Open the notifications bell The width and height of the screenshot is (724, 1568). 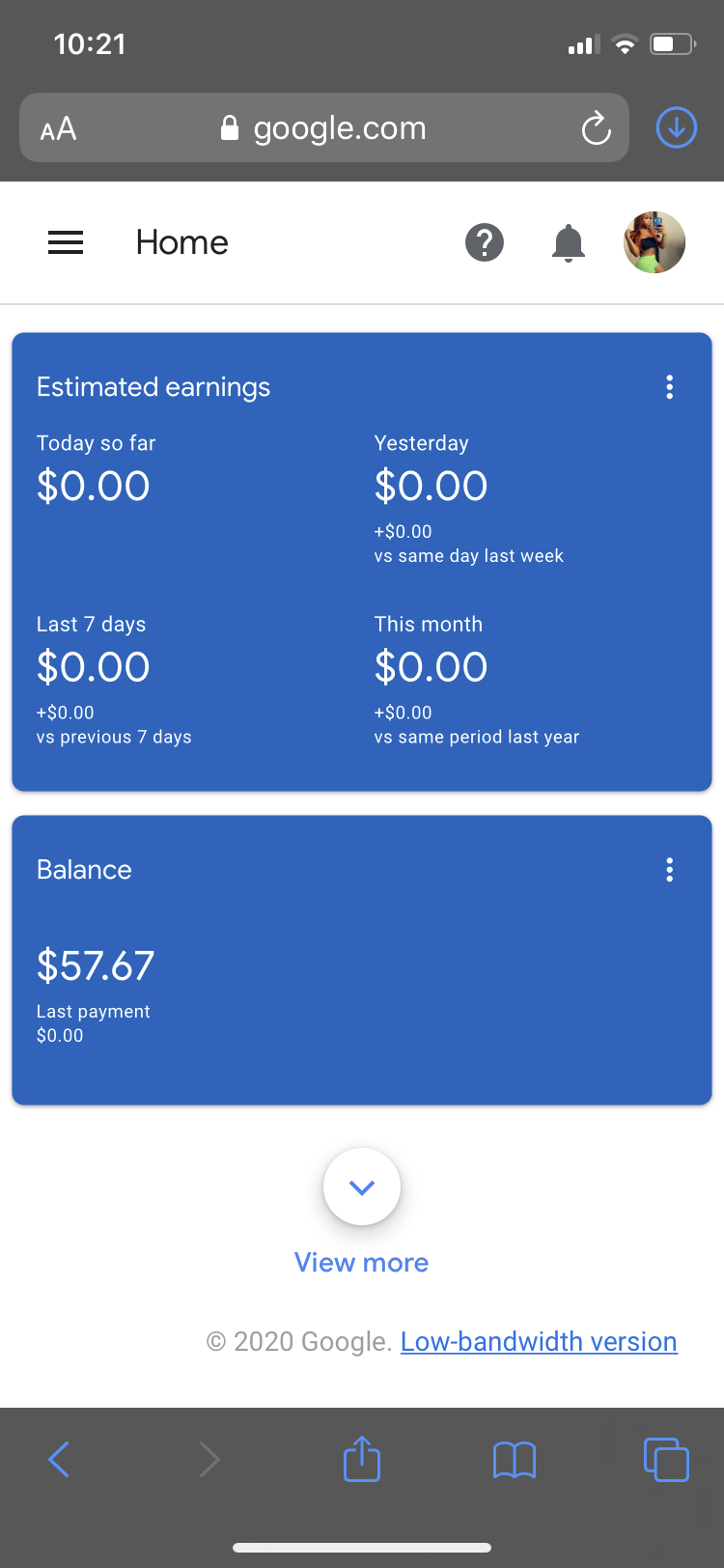point(569,242)
